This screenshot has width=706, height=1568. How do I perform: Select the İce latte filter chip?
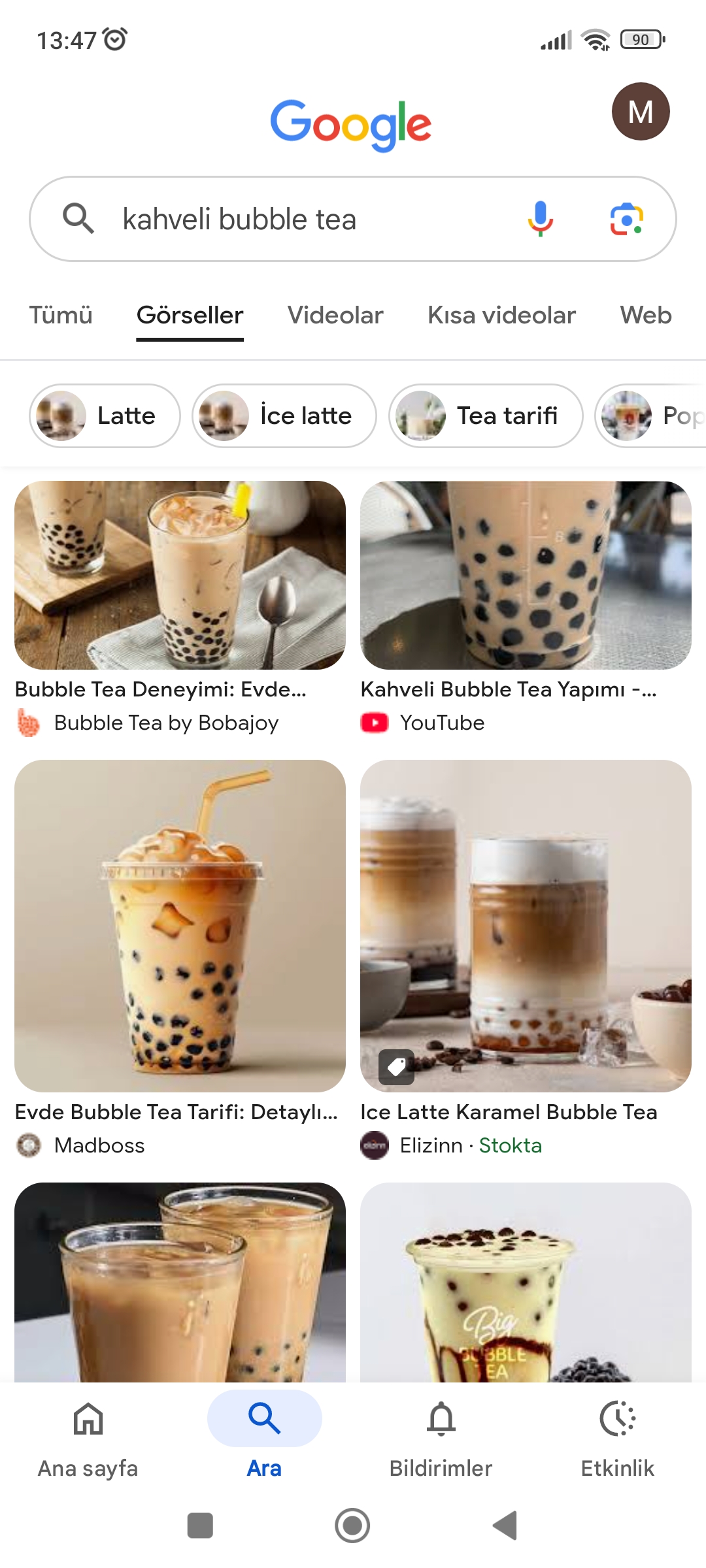(284, 416)
